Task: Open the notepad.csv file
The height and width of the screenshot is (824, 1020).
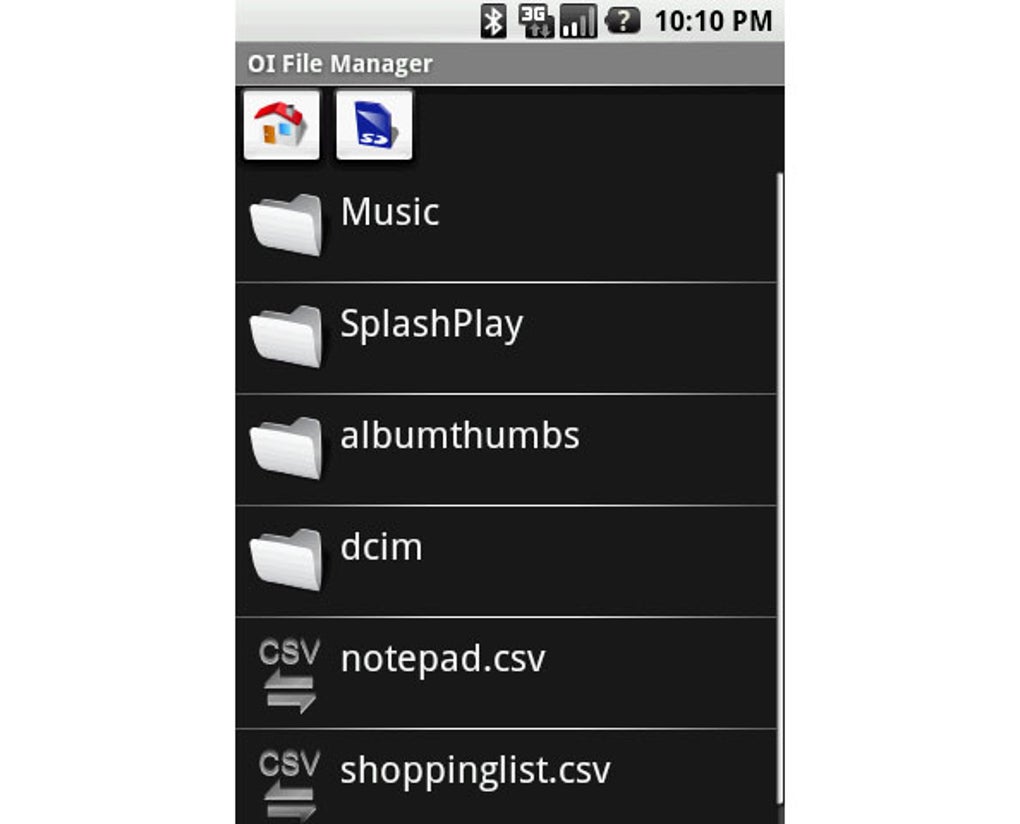Action: click(442, 660)
